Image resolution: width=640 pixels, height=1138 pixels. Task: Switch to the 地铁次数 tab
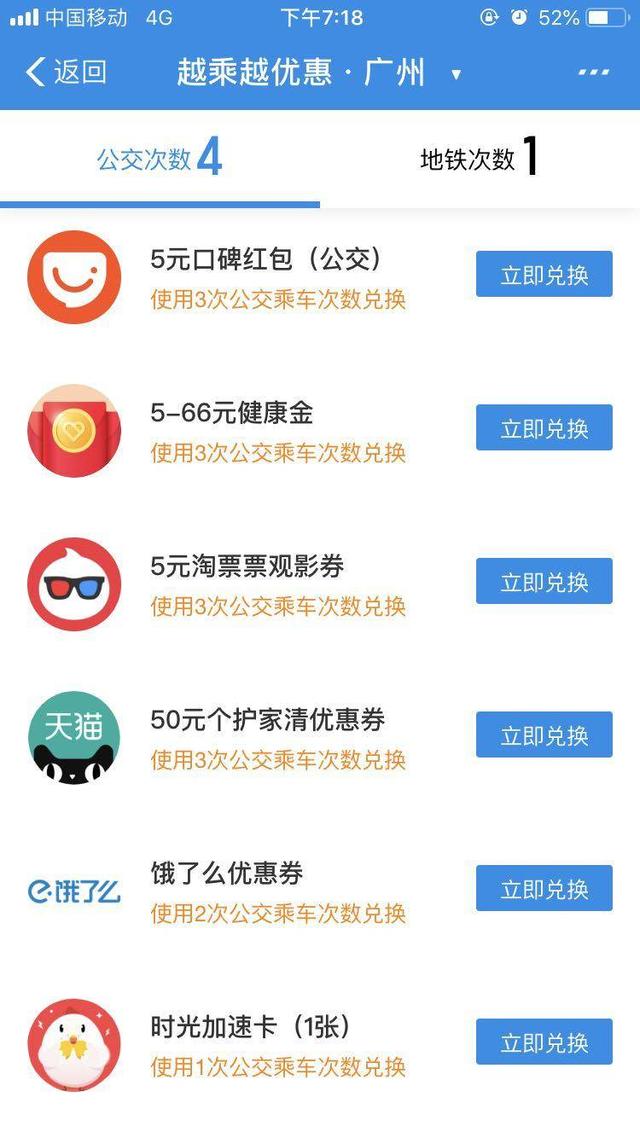pyautogui.click(x=480, y=159)
